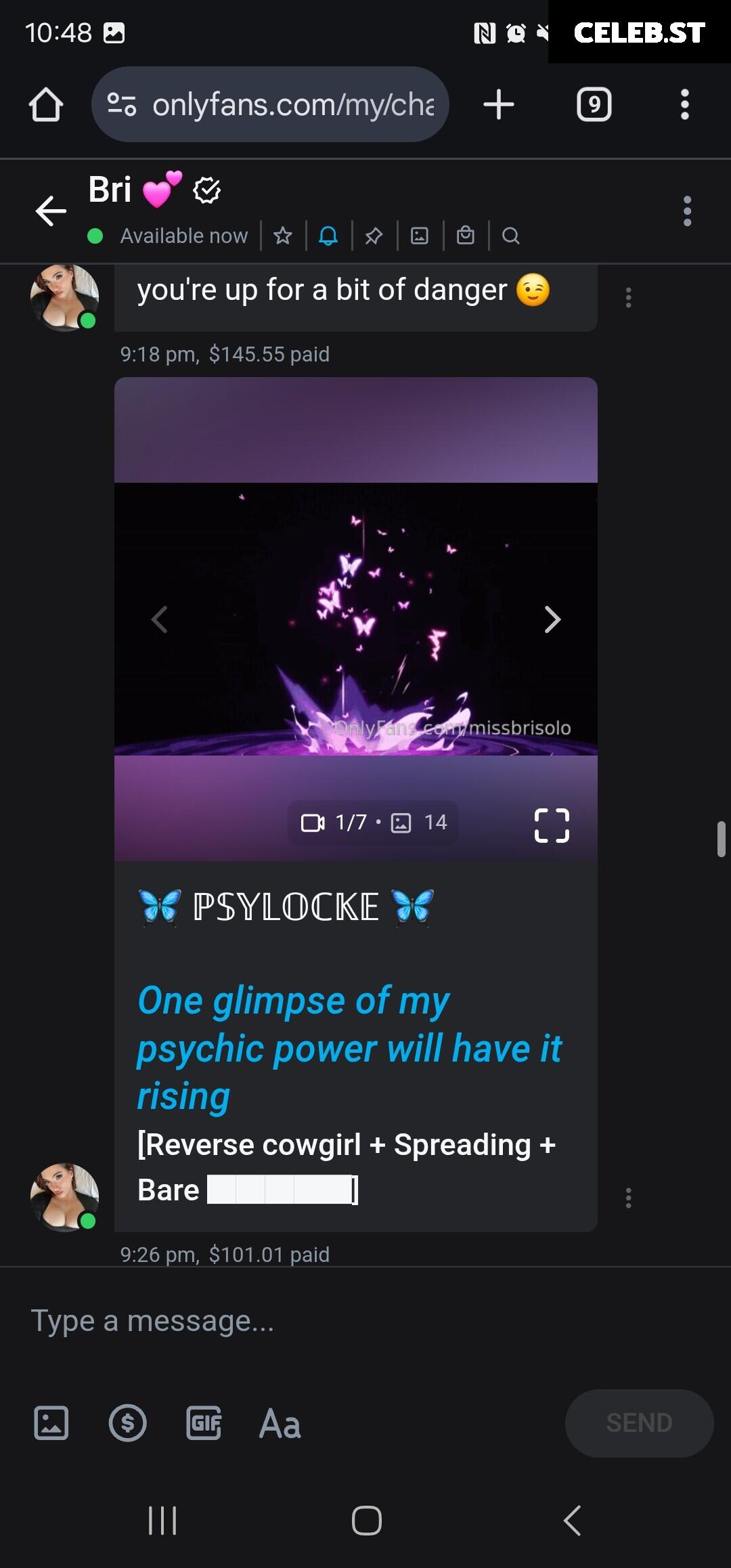The height and width of the screenshot is (1568, 731).
Task: Pin this conversation
Action: [x=374, y=236]
